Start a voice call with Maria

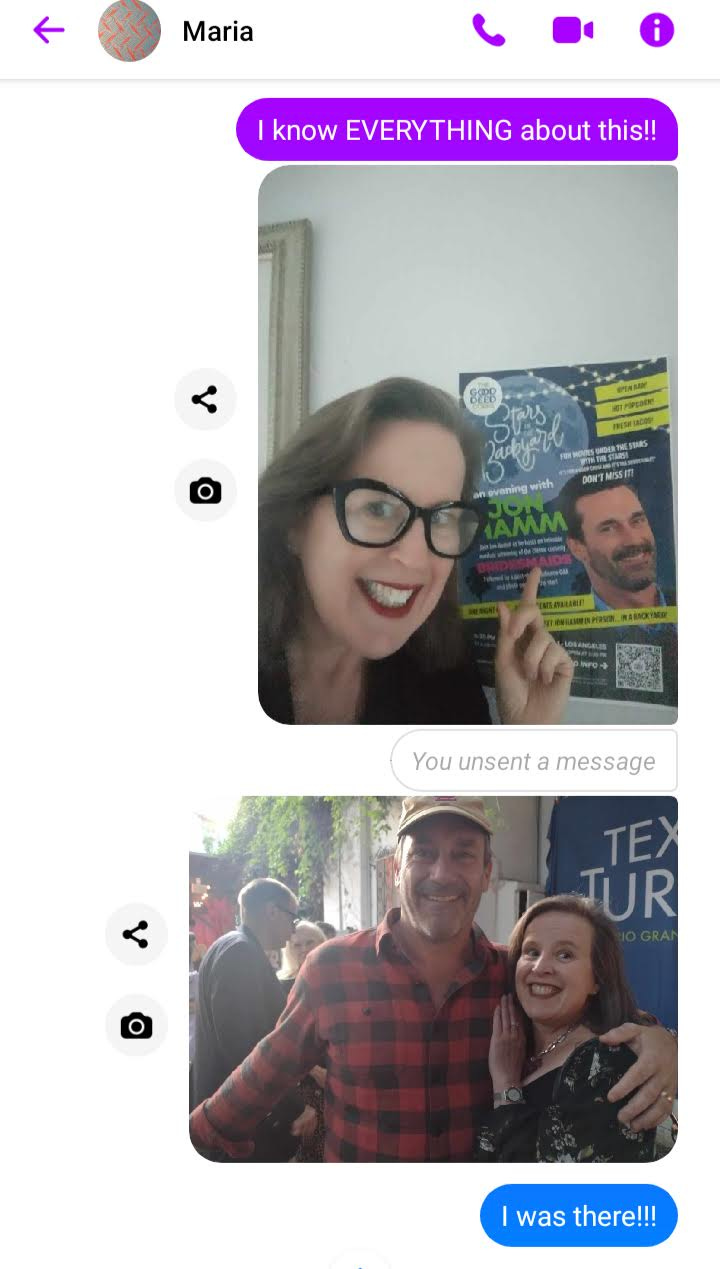pos(489,31)
